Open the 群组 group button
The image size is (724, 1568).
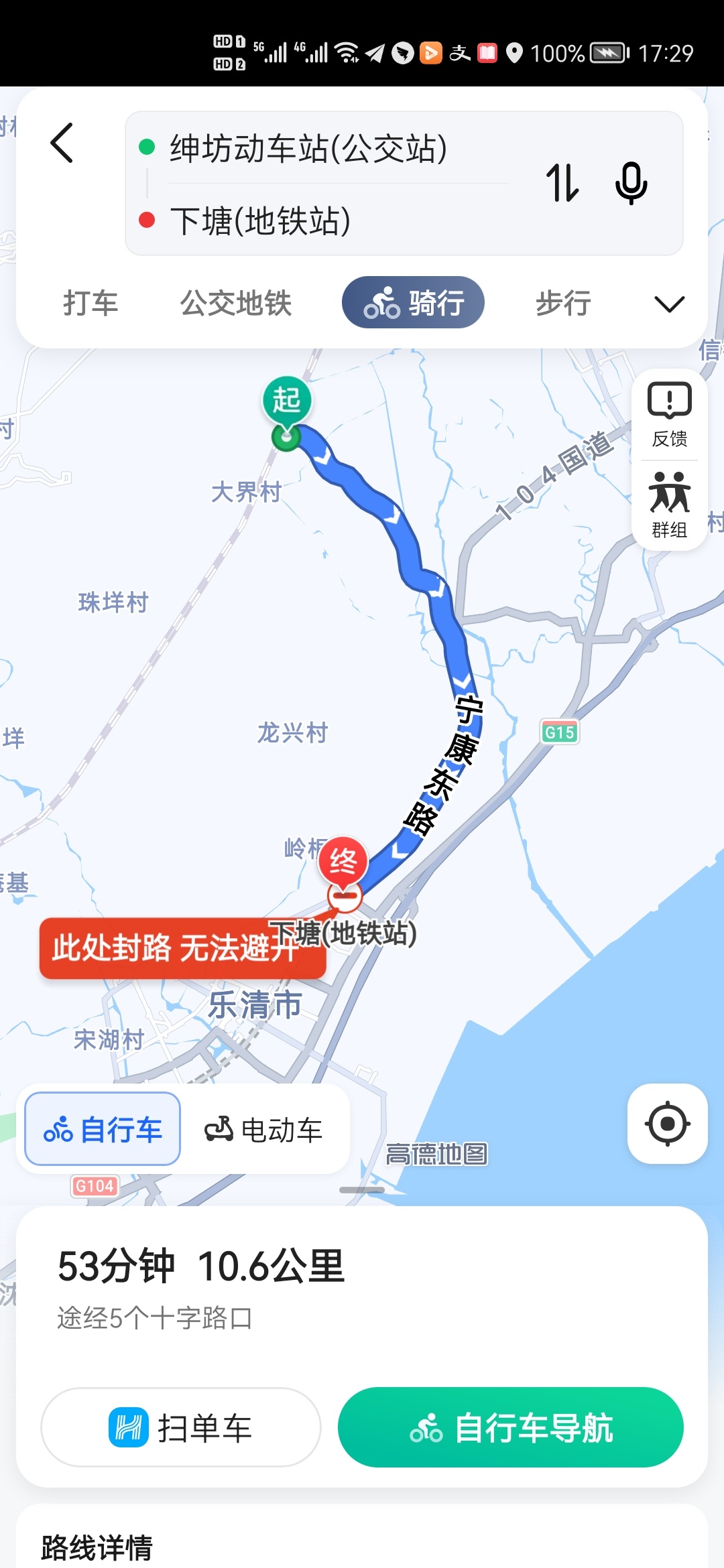[x=669, y=505]
